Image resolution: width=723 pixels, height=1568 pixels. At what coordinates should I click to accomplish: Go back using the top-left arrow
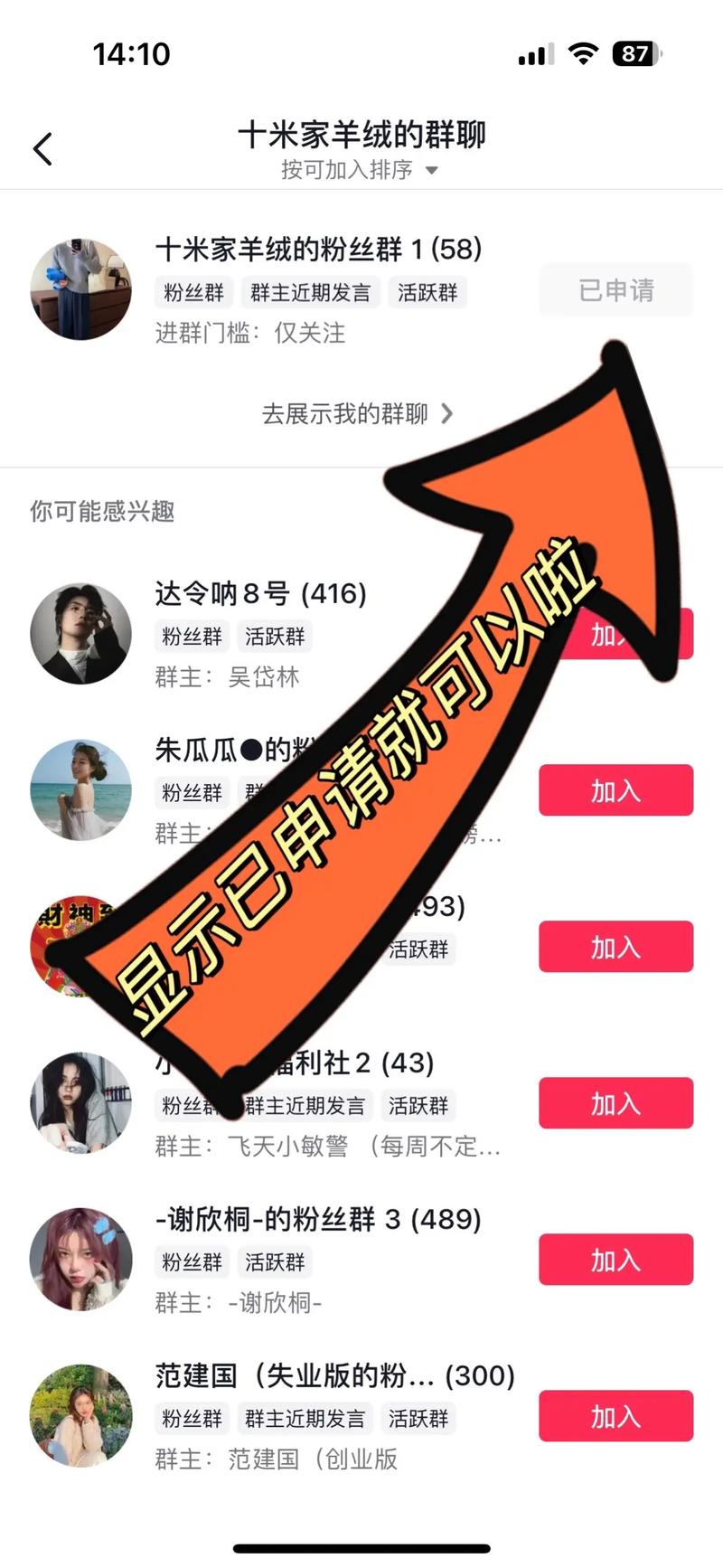(x=42, y=149)
